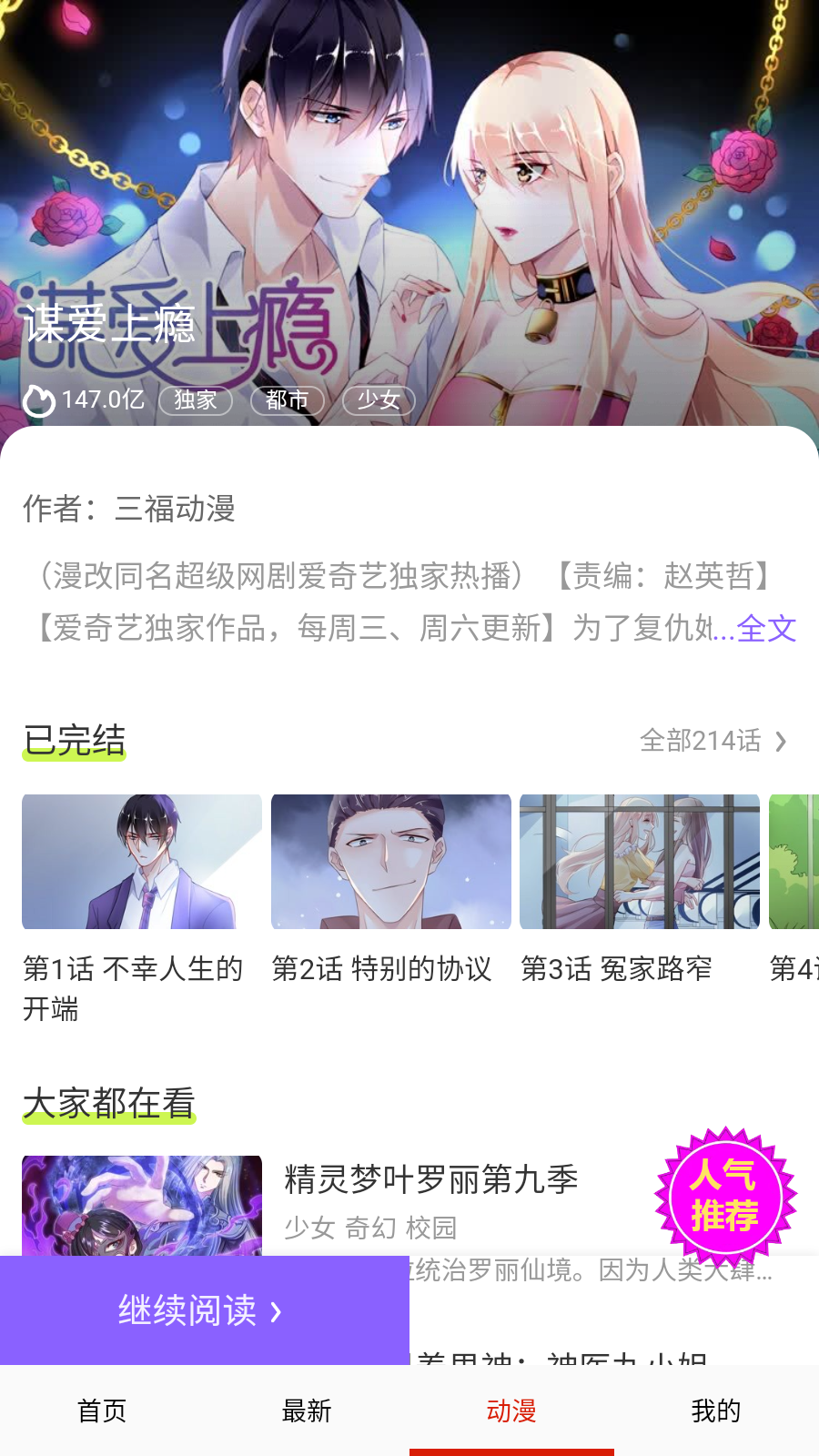The width and height of the screenshot is (819, 1456).
Task: Select the 动漫 tab
Action: (511, 1411)
